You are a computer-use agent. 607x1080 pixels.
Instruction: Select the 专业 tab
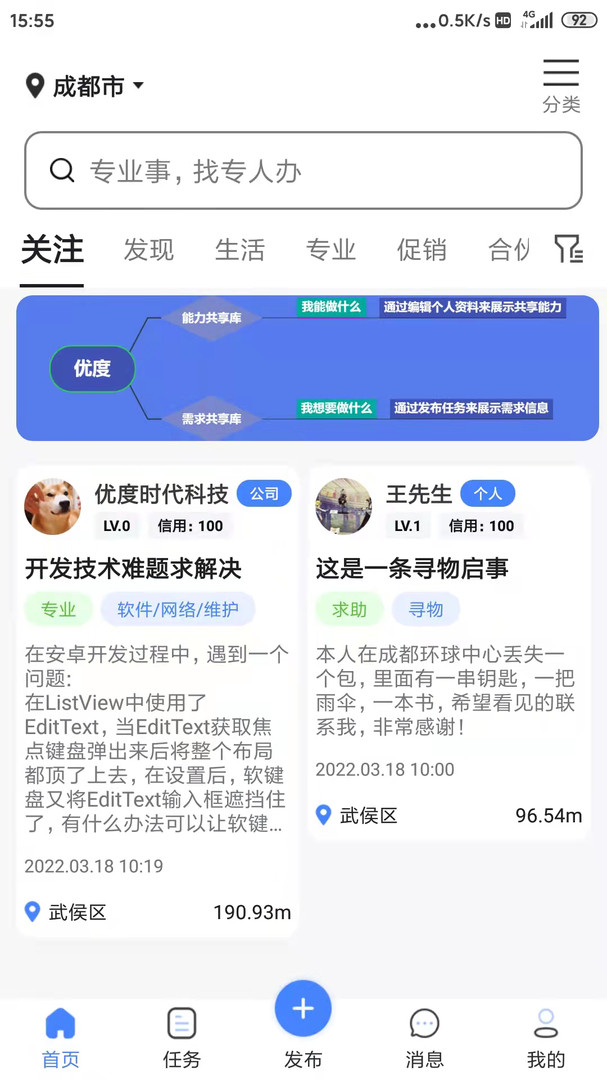331,249
